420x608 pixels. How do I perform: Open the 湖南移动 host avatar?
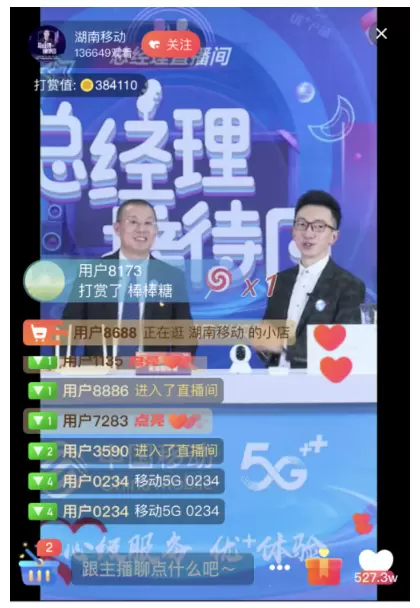click(47, 43)
